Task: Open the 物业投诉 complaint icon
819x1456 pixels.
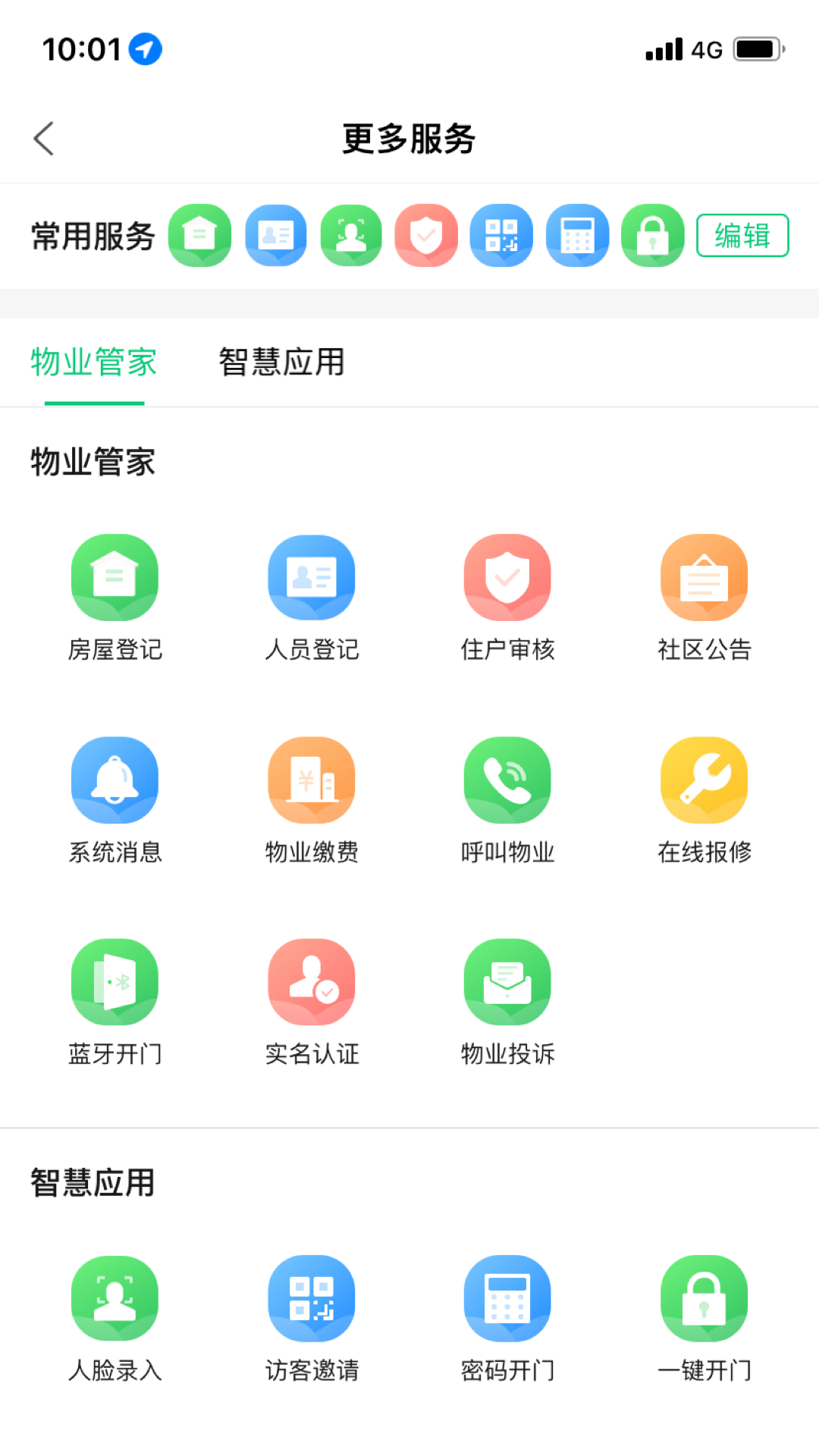Action: tap(507, 981)
